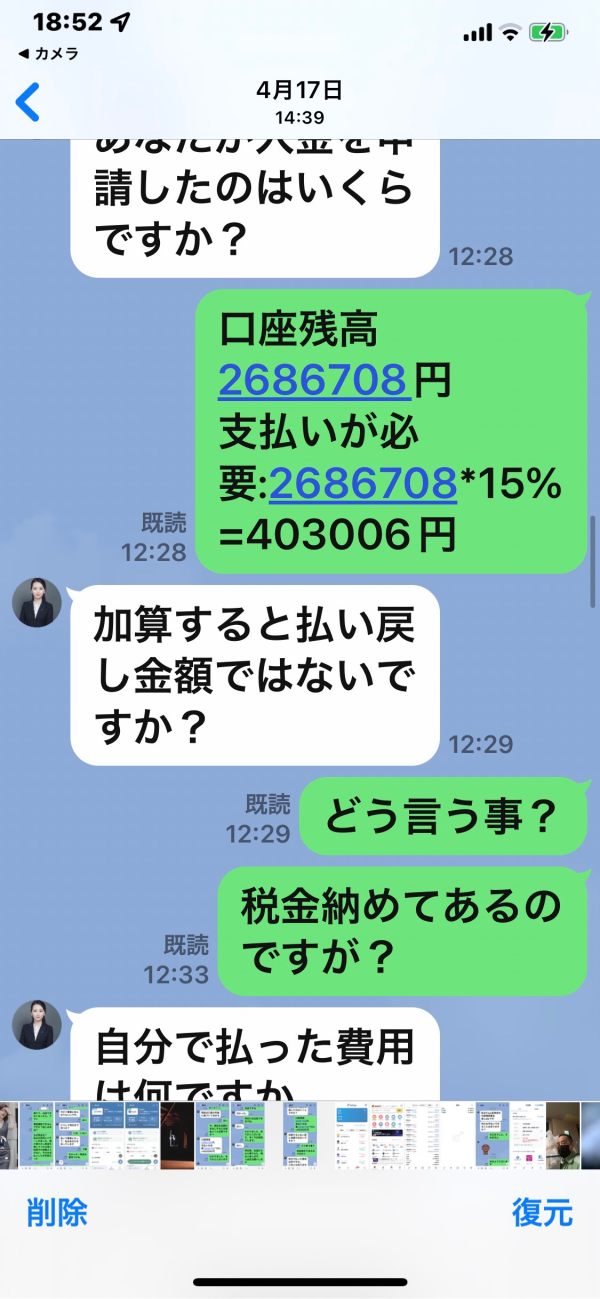Tap 削除 to delete this photo
This screenshot has height=1299, width=600.
pyautogui.click(x=57, y=1212)
